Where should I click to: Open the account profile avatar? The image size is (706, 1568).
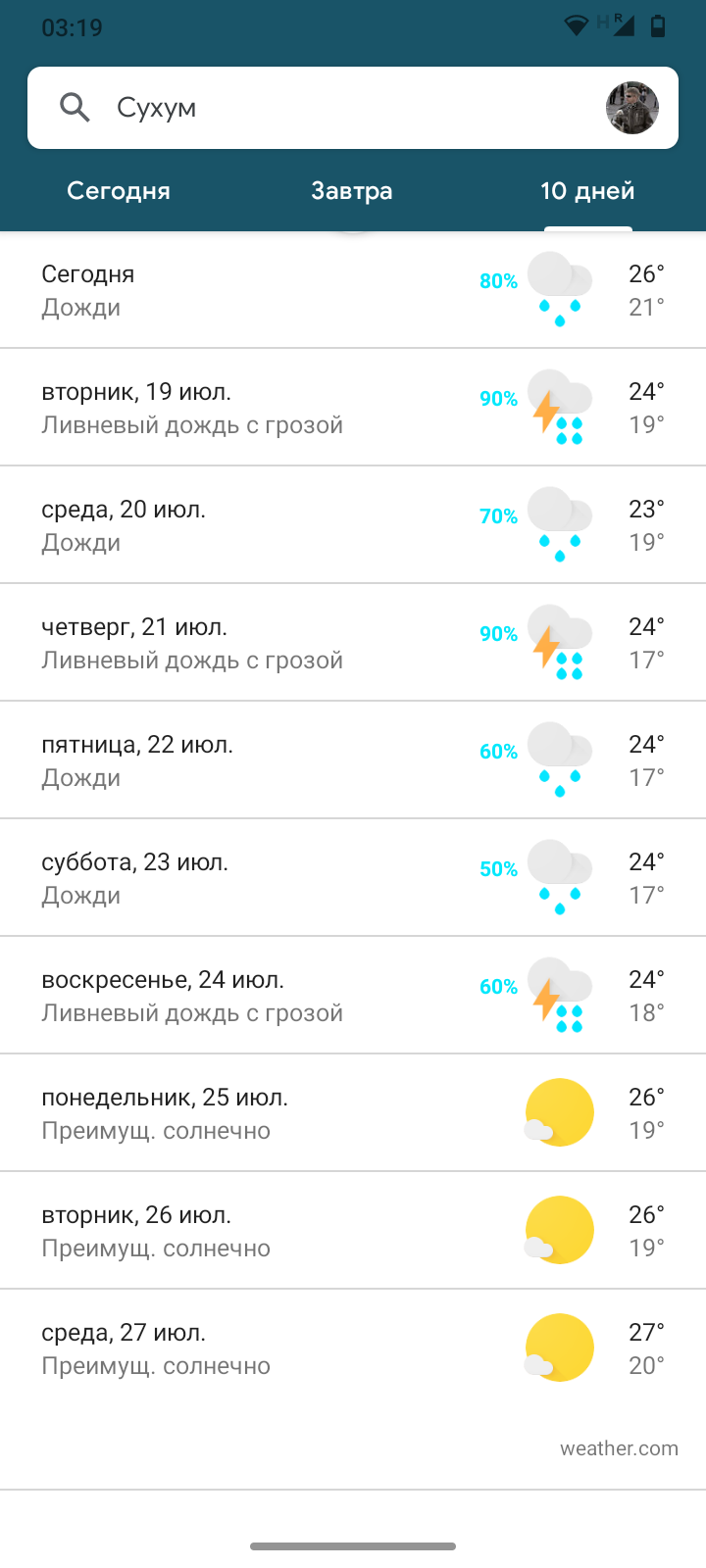point(632,108)
